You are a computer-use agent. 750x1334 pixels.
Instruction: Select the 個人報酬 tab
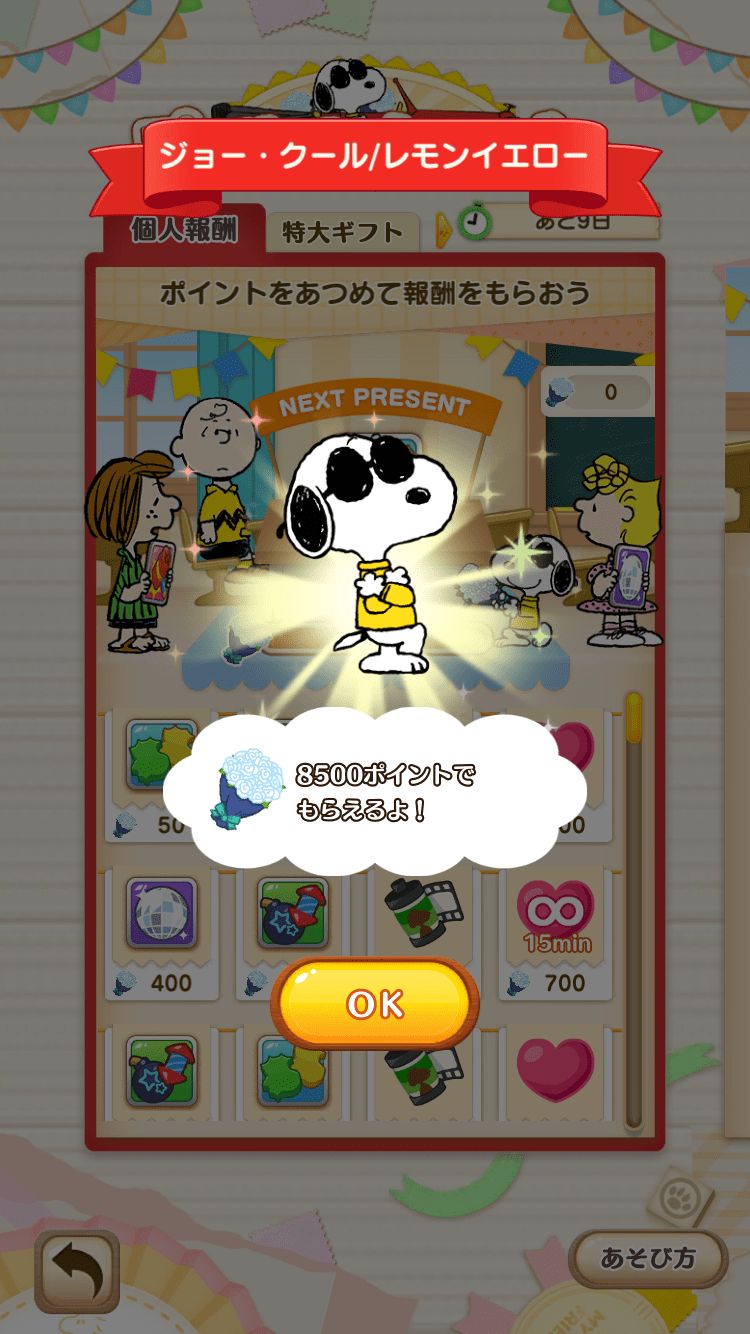click(184, 230)
